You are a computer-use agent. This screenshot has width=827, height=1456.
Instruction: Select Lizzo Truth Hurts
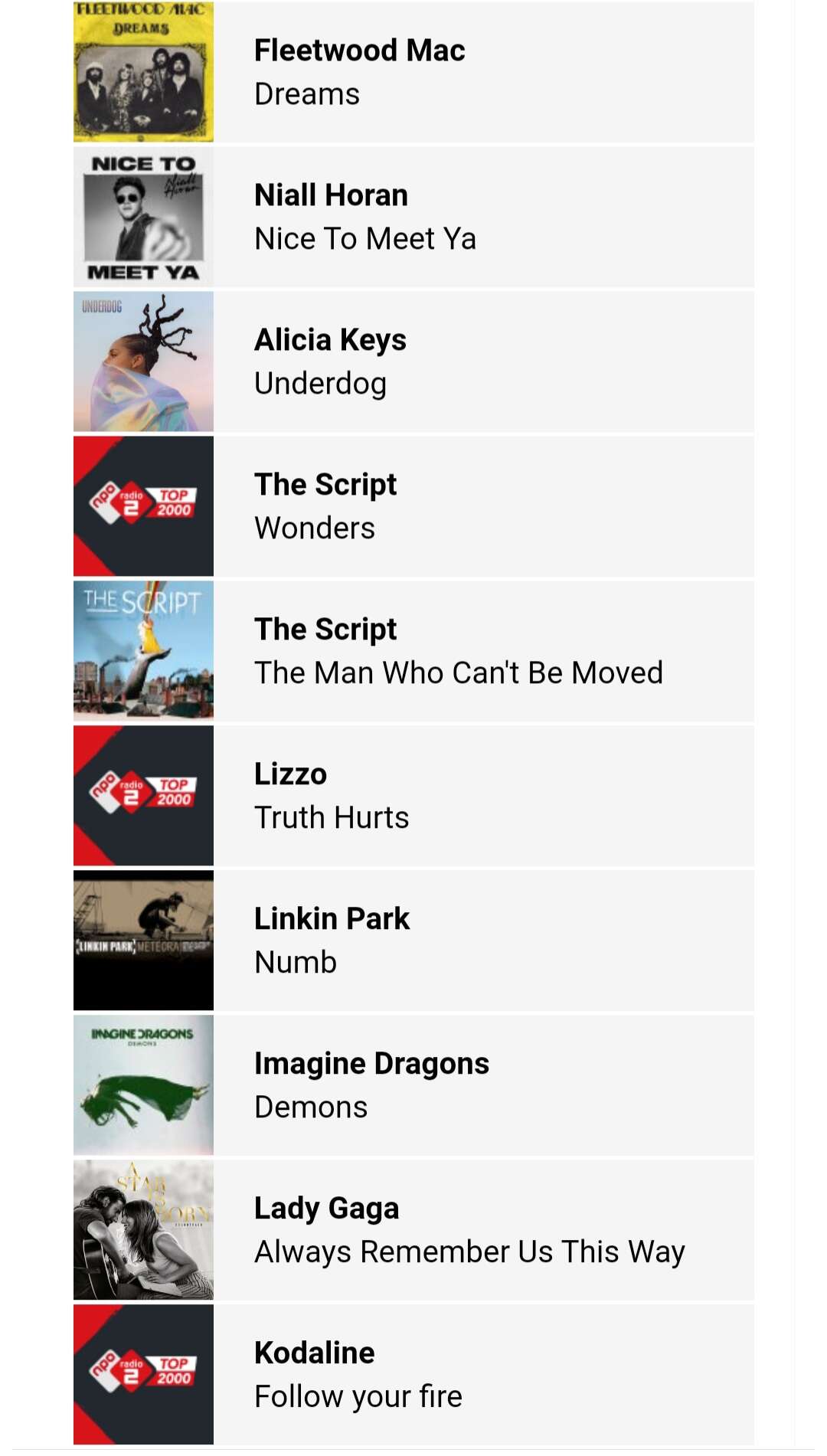point(413,796)
